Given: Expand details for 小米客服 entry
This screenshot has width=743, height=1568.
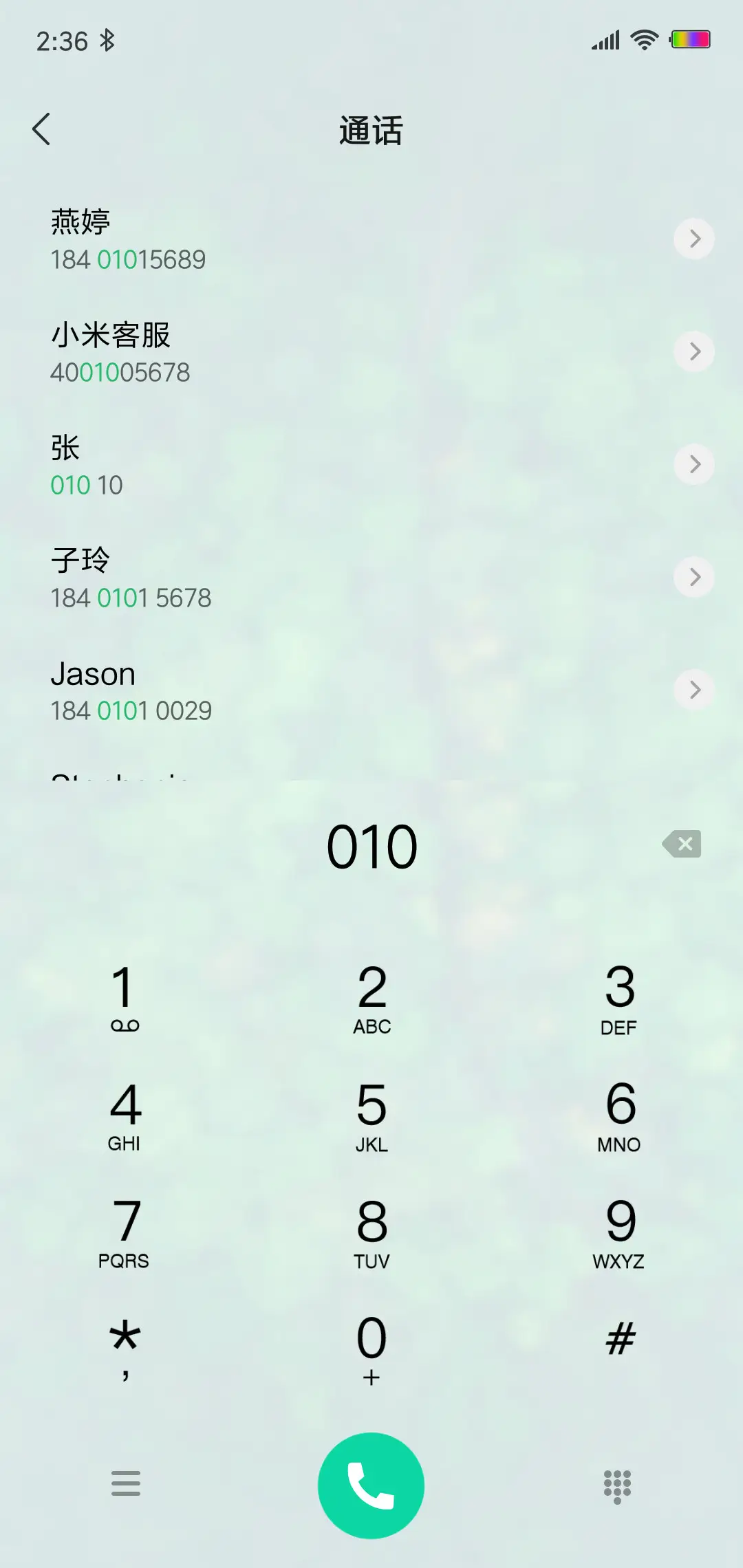Looking at the screenshot, I should 693,351.
